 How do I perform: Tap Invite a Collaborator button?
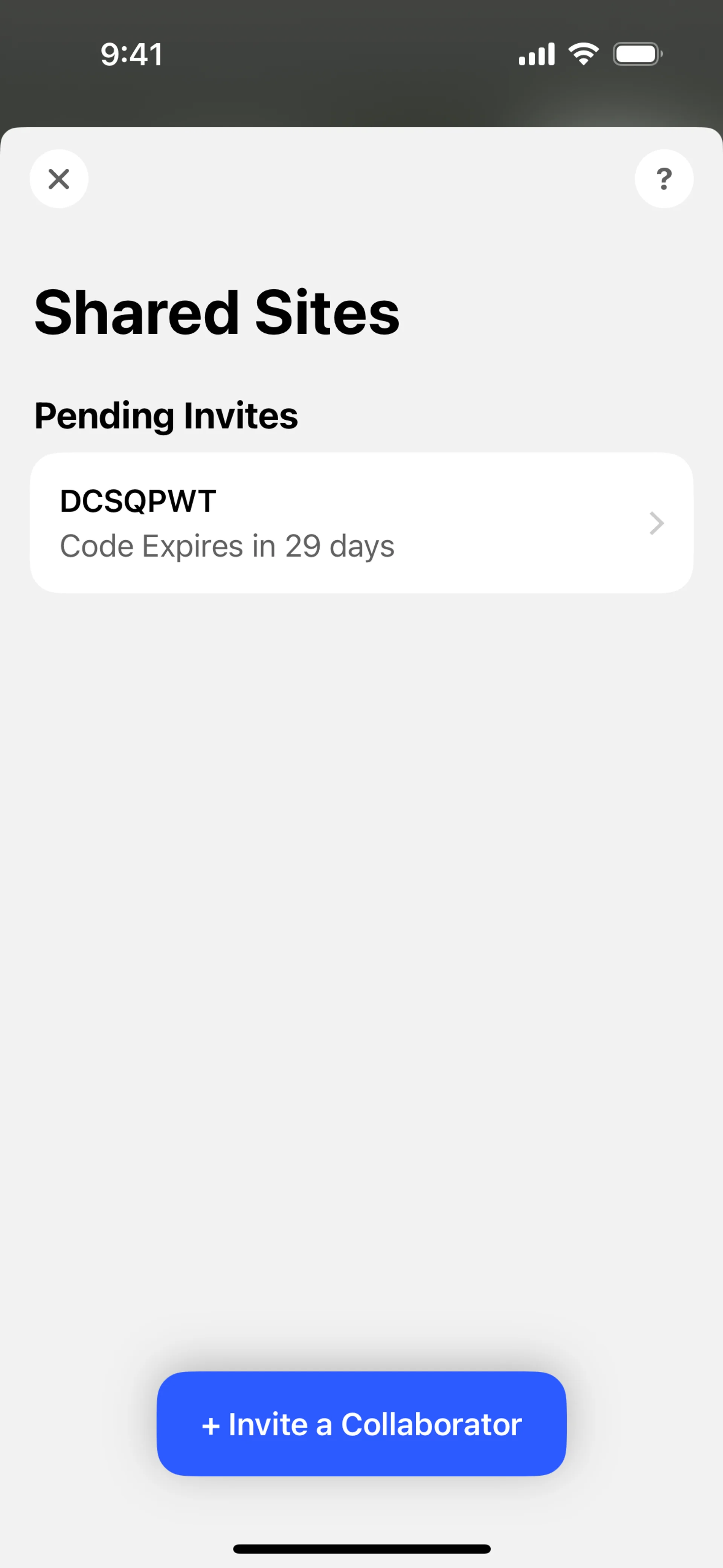tap(361, 1424)
